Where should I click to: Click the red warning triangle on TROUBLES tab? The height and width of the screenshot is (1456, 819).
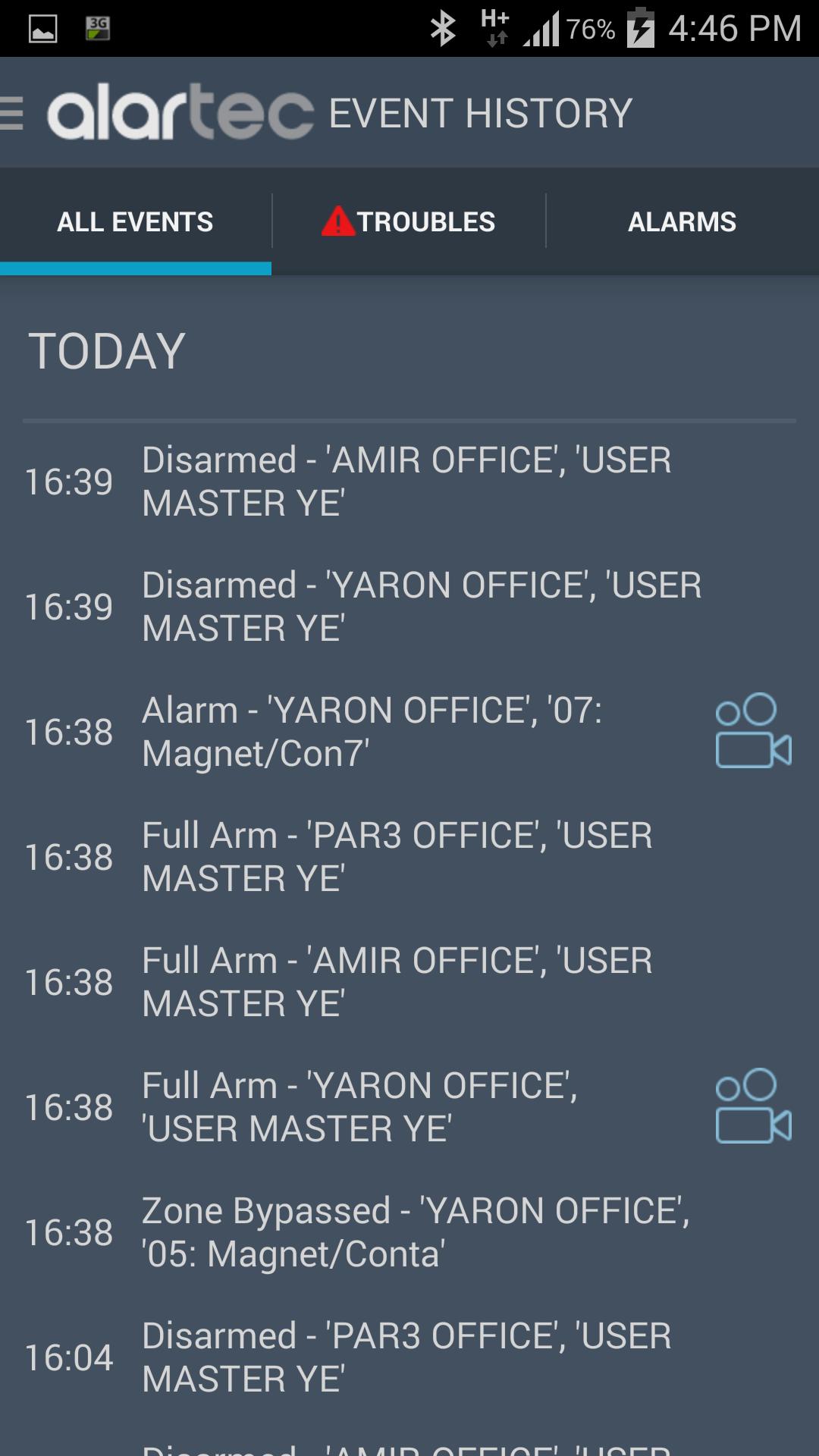coord(339,221)
